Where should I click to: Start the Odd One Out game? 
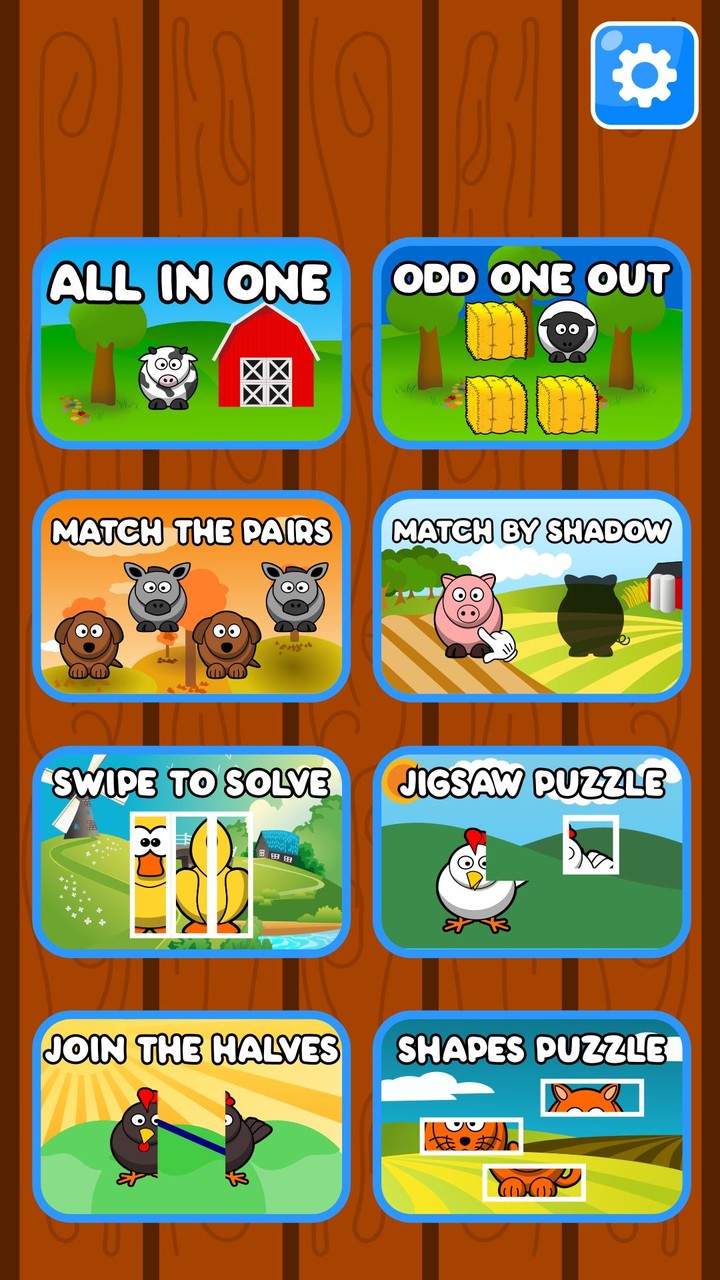pos(532,340)
